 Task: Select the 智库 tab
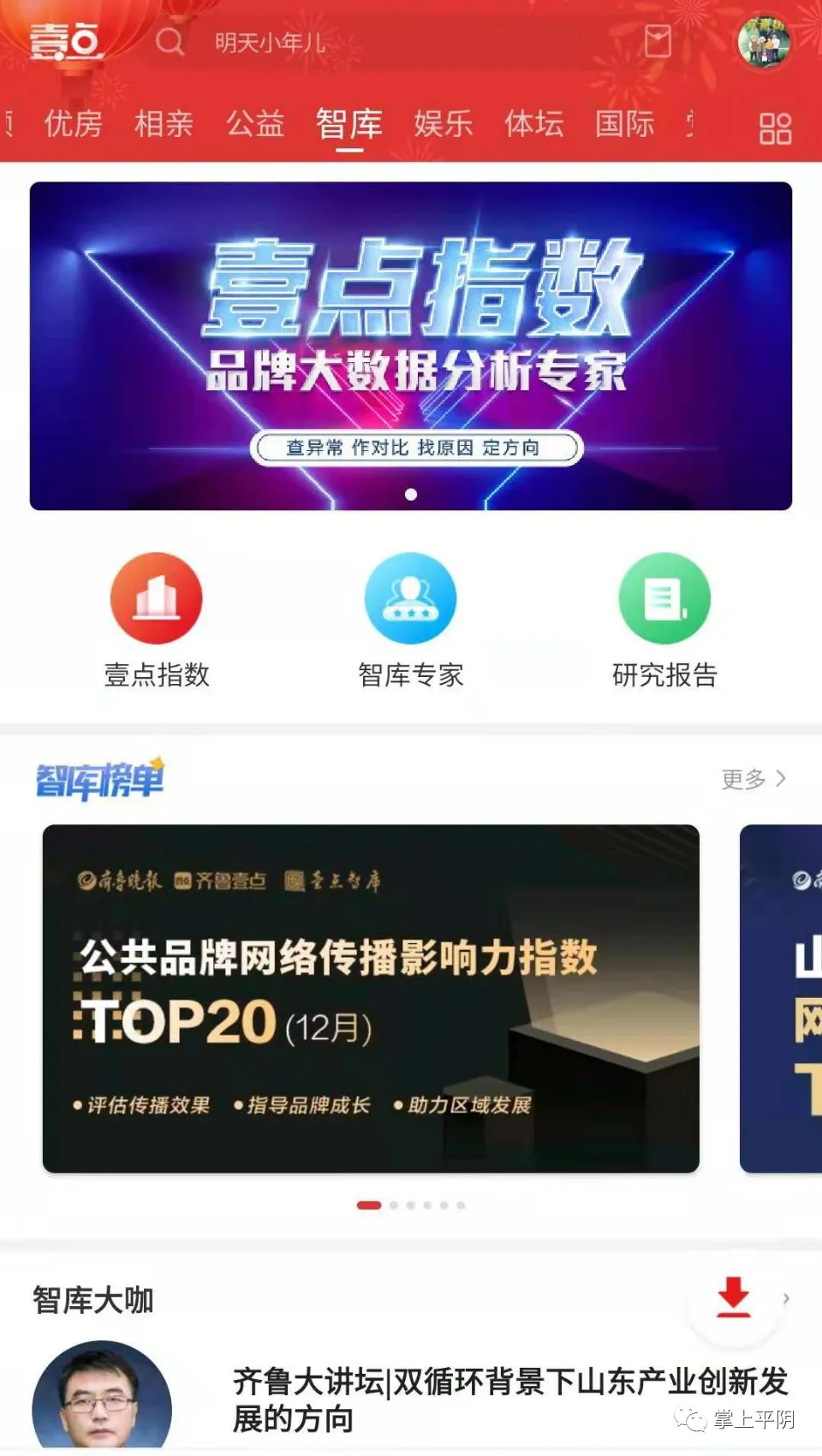click(x=348, y=124)
